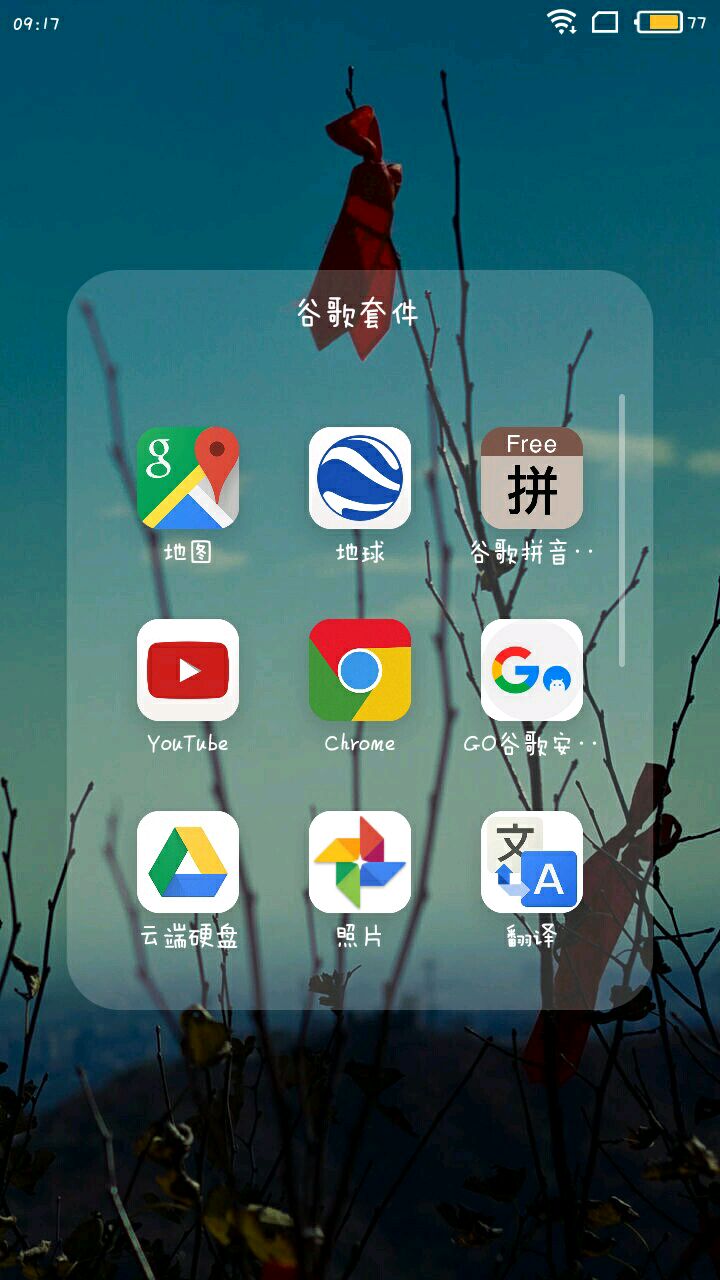
Task: Launch the Google Earth (地球) app
Action: tap(360, 478)
